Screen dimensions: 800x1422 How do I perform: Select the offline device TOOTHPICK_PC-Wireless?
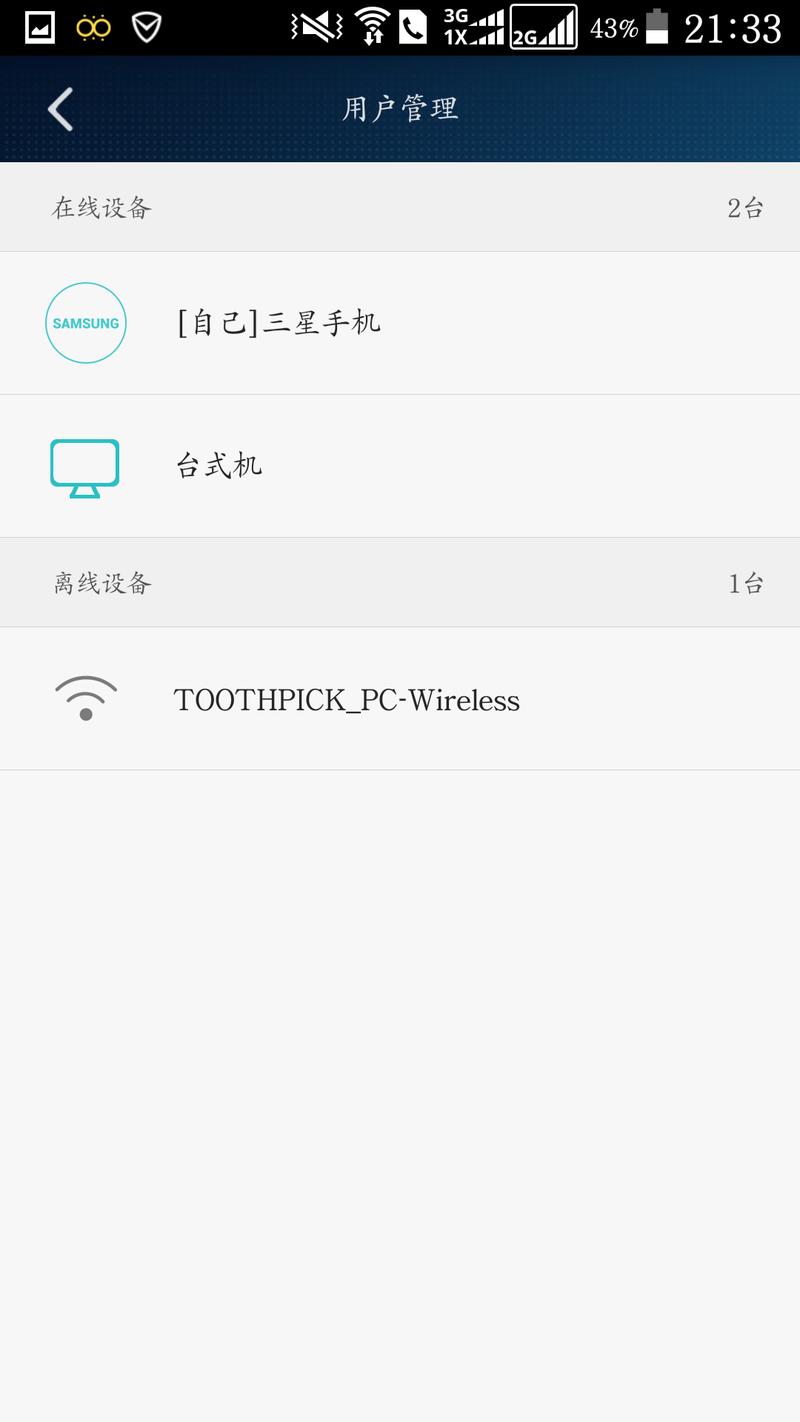coord(346,698)
